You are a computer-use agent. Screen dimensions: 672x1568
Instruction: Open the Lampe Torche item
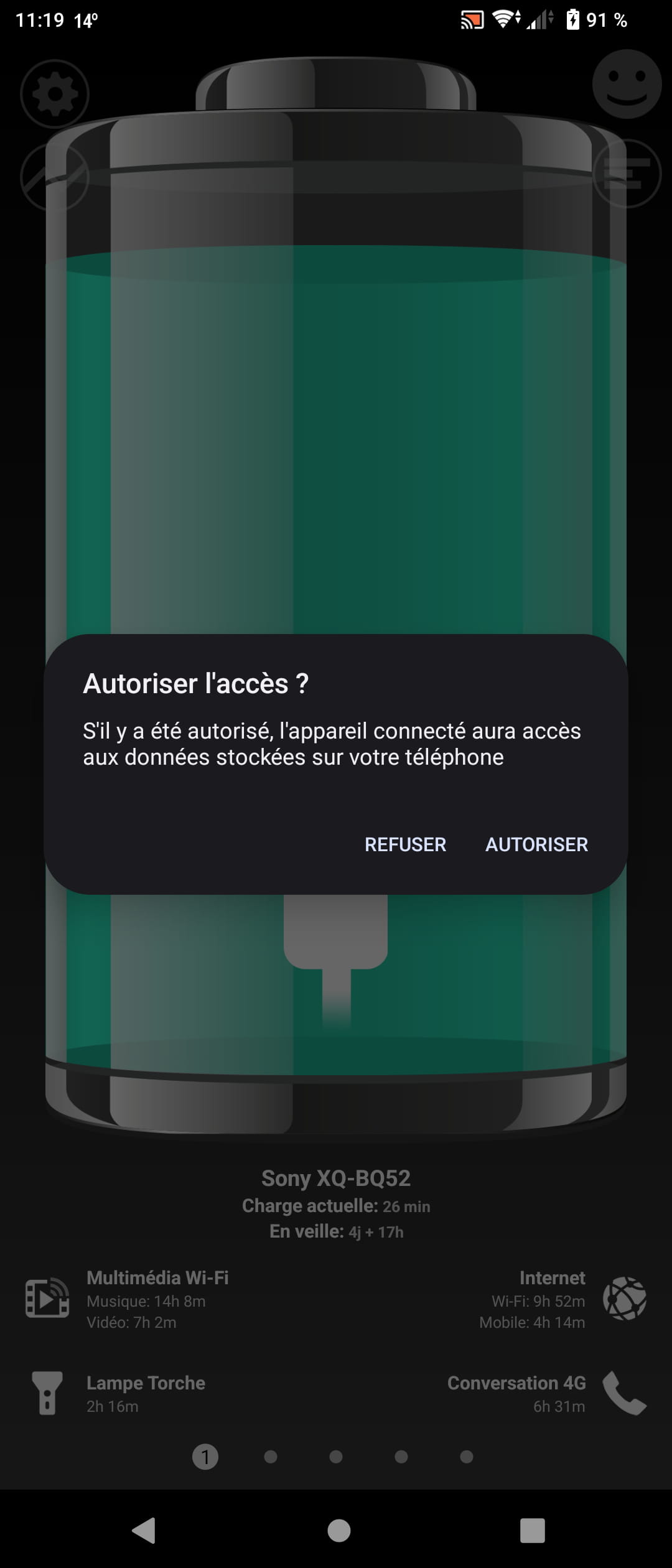(x=118, y=1393)
